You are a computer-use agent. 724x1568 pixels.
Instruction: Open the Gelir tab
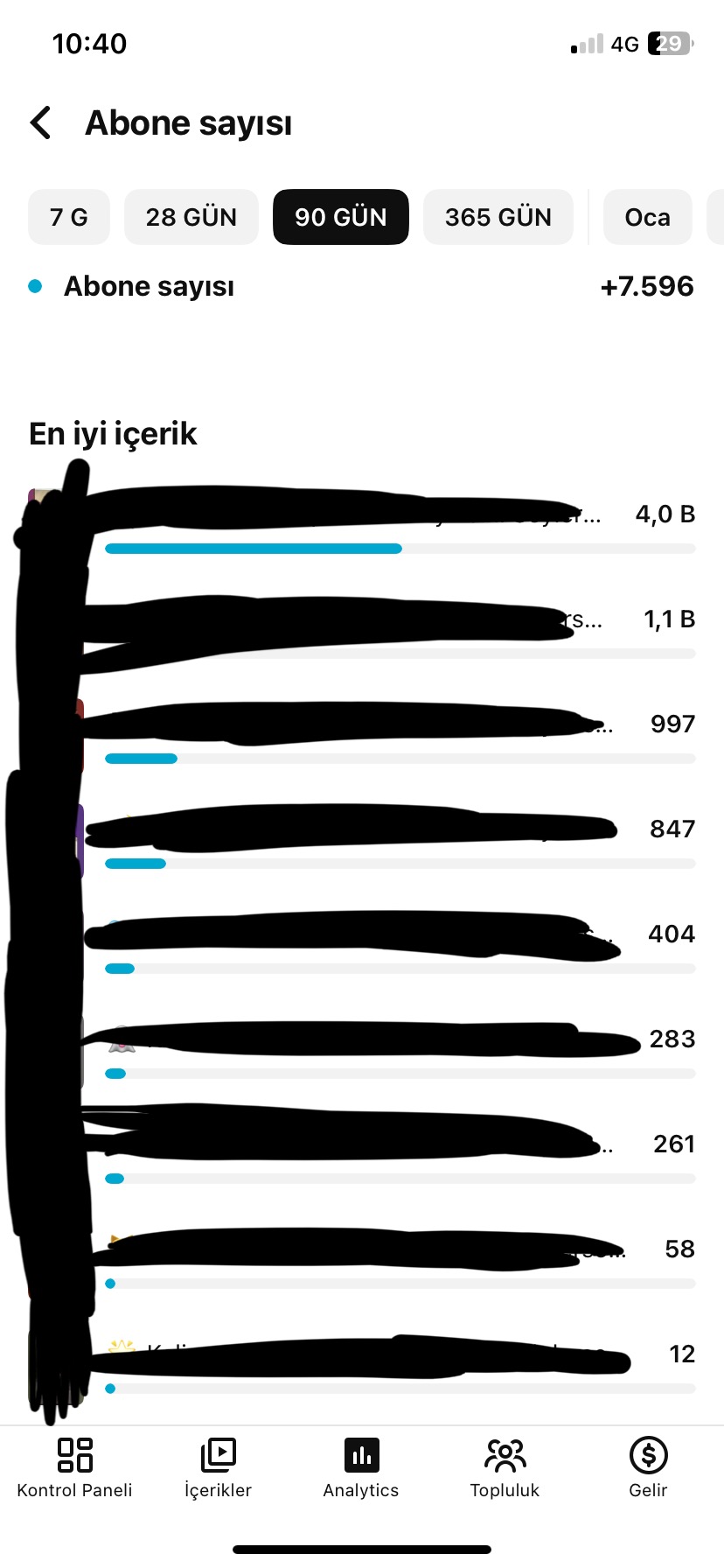[648, 1469]
